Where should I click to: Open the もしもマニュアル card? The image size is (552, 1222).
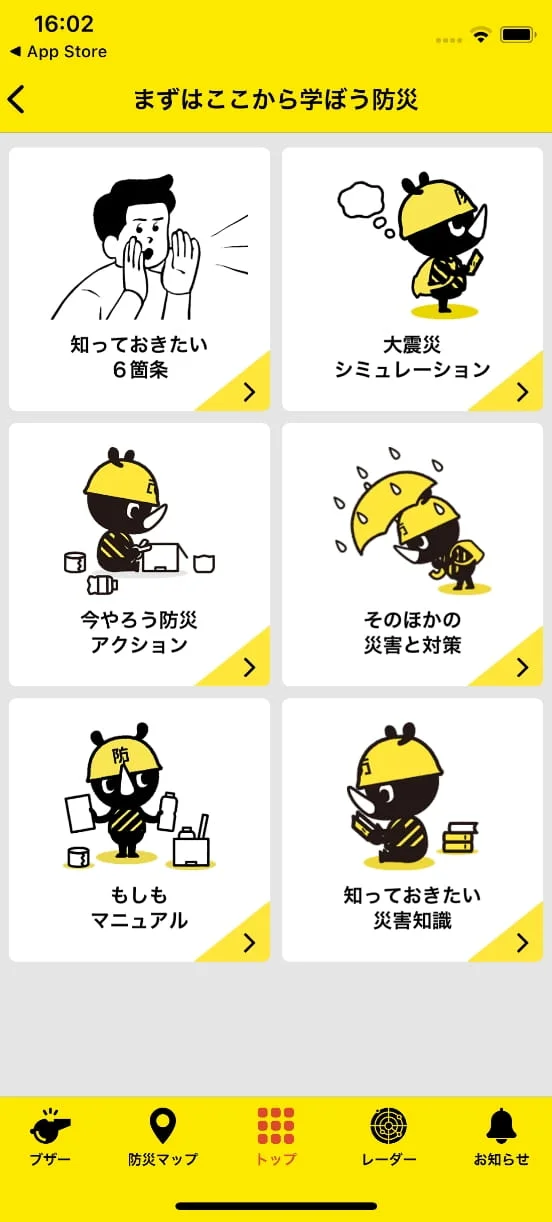[x=139, y=830]
